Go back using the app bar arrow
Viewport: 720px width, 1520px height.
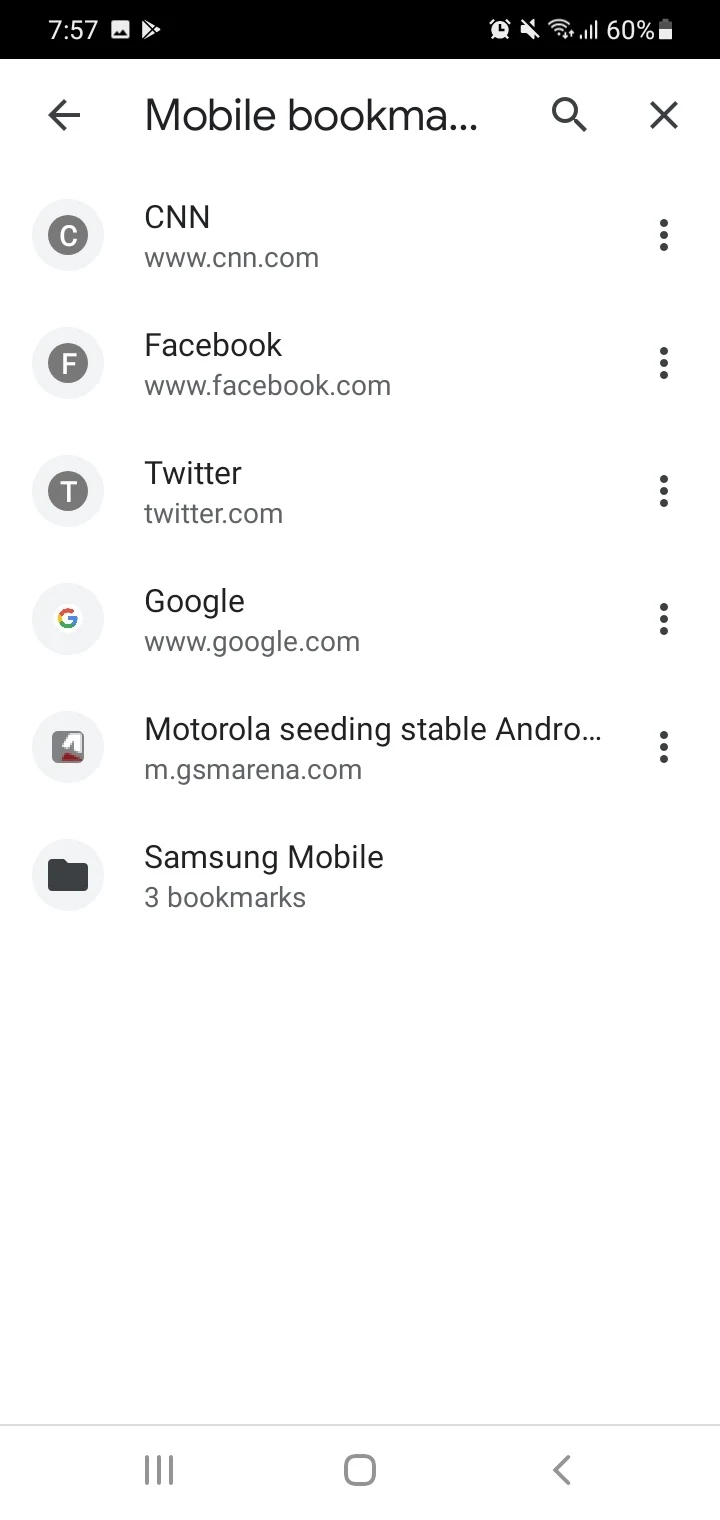pos(64,116)
